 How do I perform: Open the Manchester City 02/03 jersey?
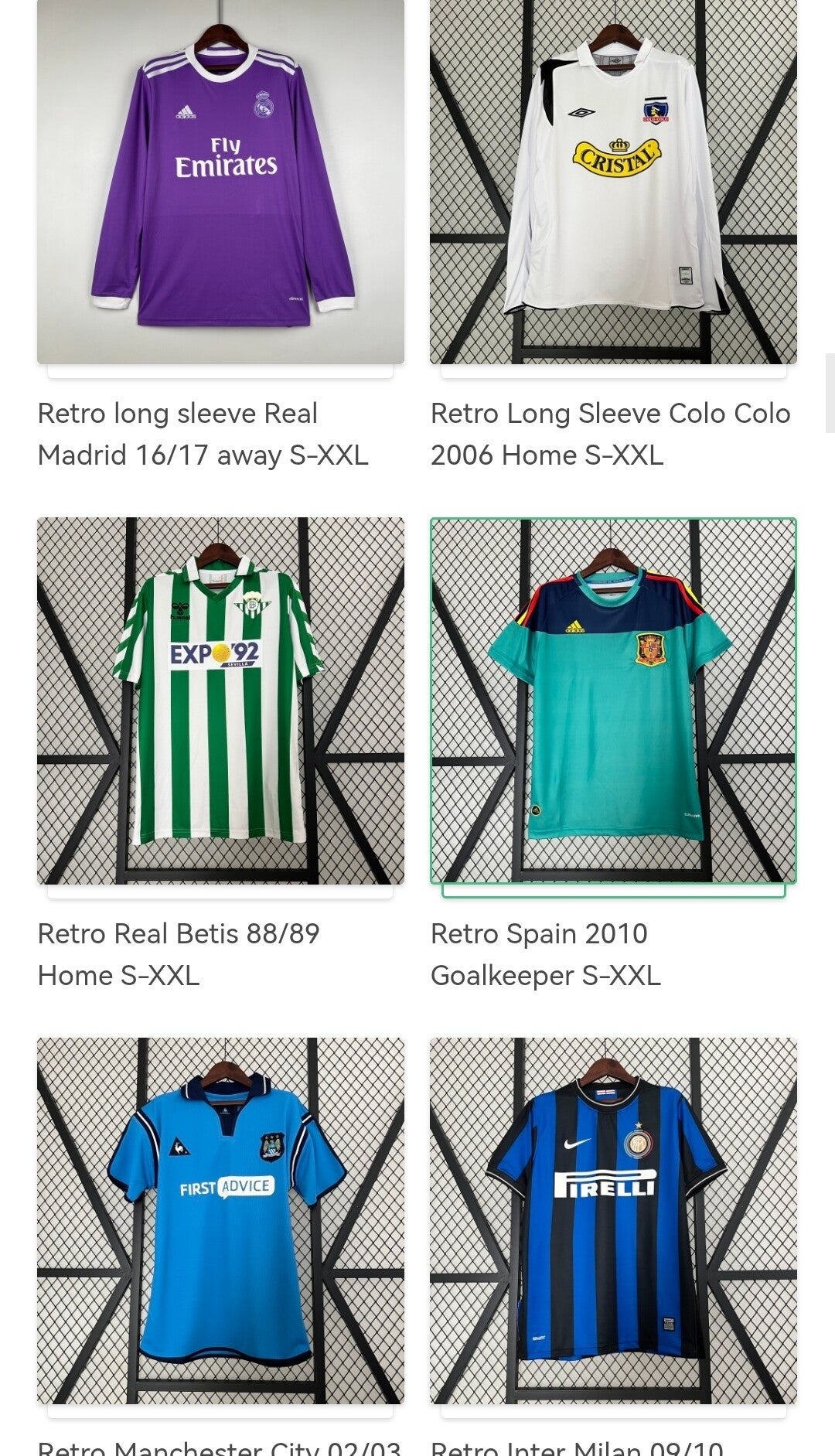click(x=220, y=1220)
